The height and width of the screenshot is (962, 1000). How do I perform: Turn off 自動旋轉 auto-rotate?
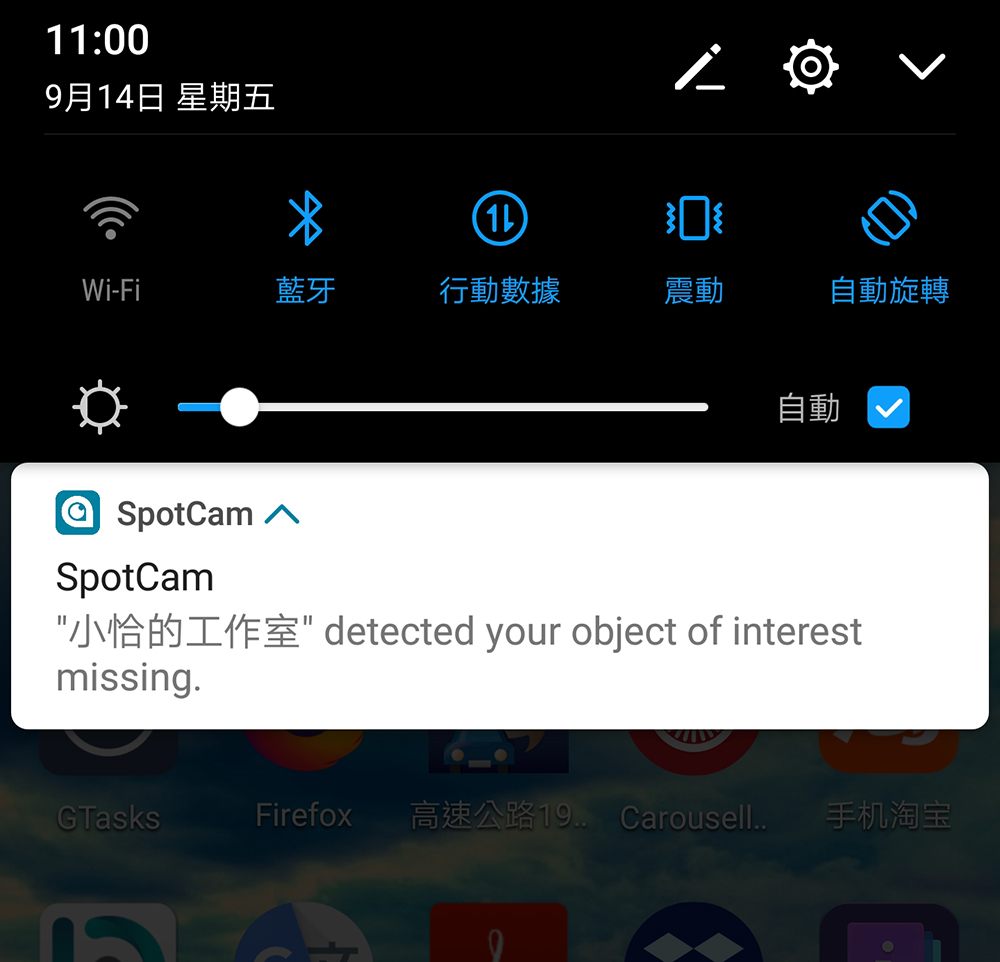coord(888,218)
